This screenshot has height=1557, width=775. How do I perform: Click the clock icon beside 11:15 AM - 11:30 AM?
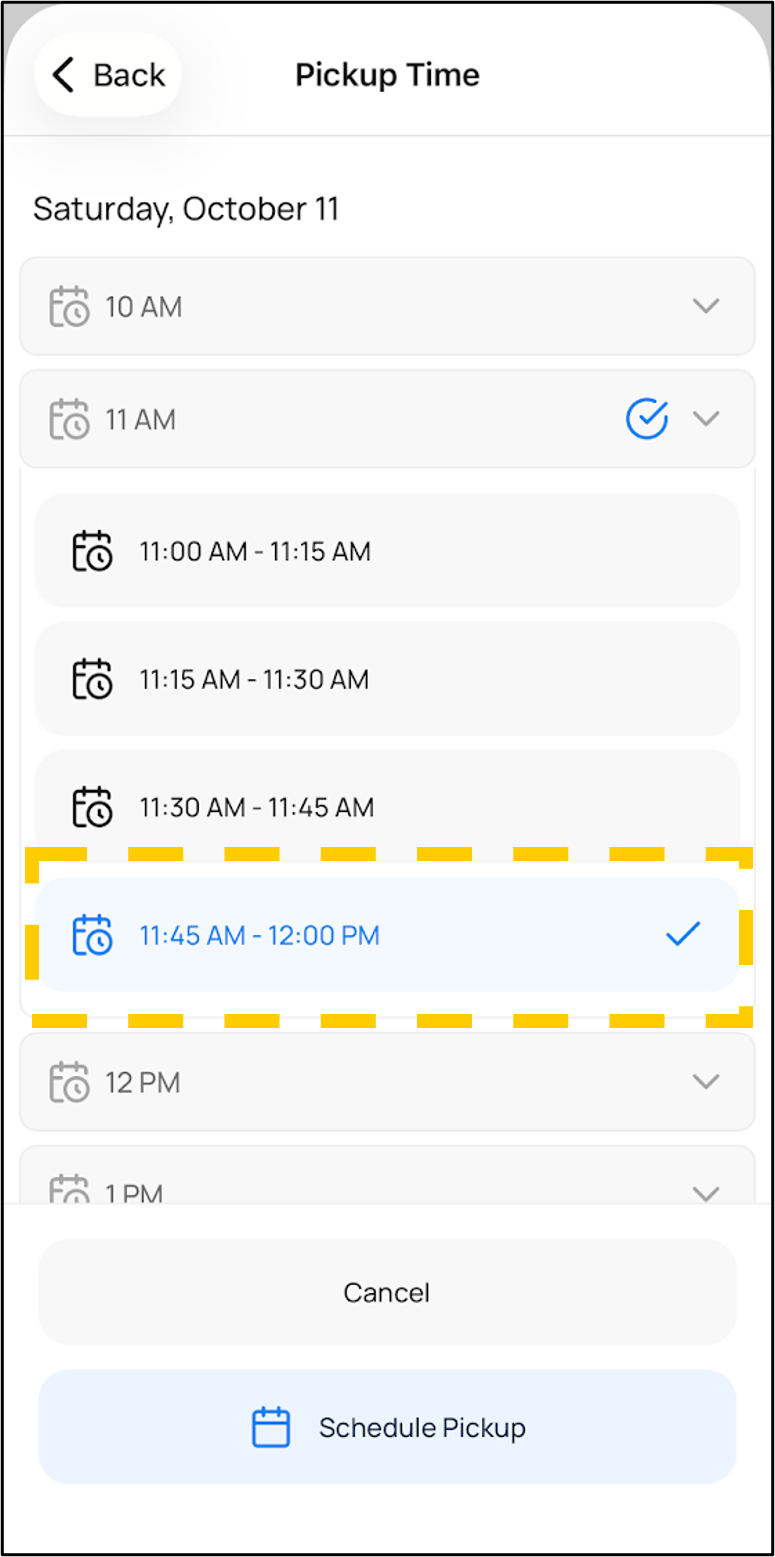[93, 679]
